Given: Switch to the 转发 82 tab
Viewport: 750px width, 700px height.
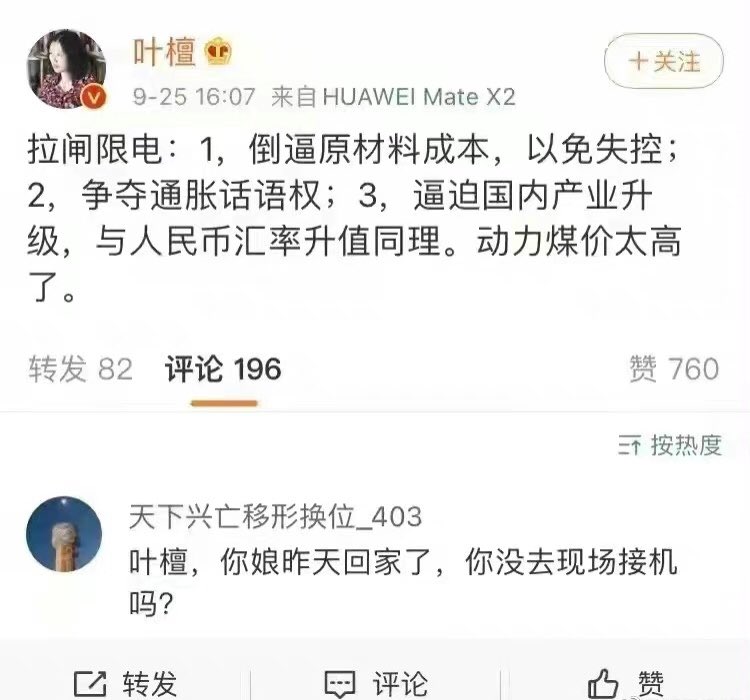Looking at the screenshot, I should tap(80, 369).
